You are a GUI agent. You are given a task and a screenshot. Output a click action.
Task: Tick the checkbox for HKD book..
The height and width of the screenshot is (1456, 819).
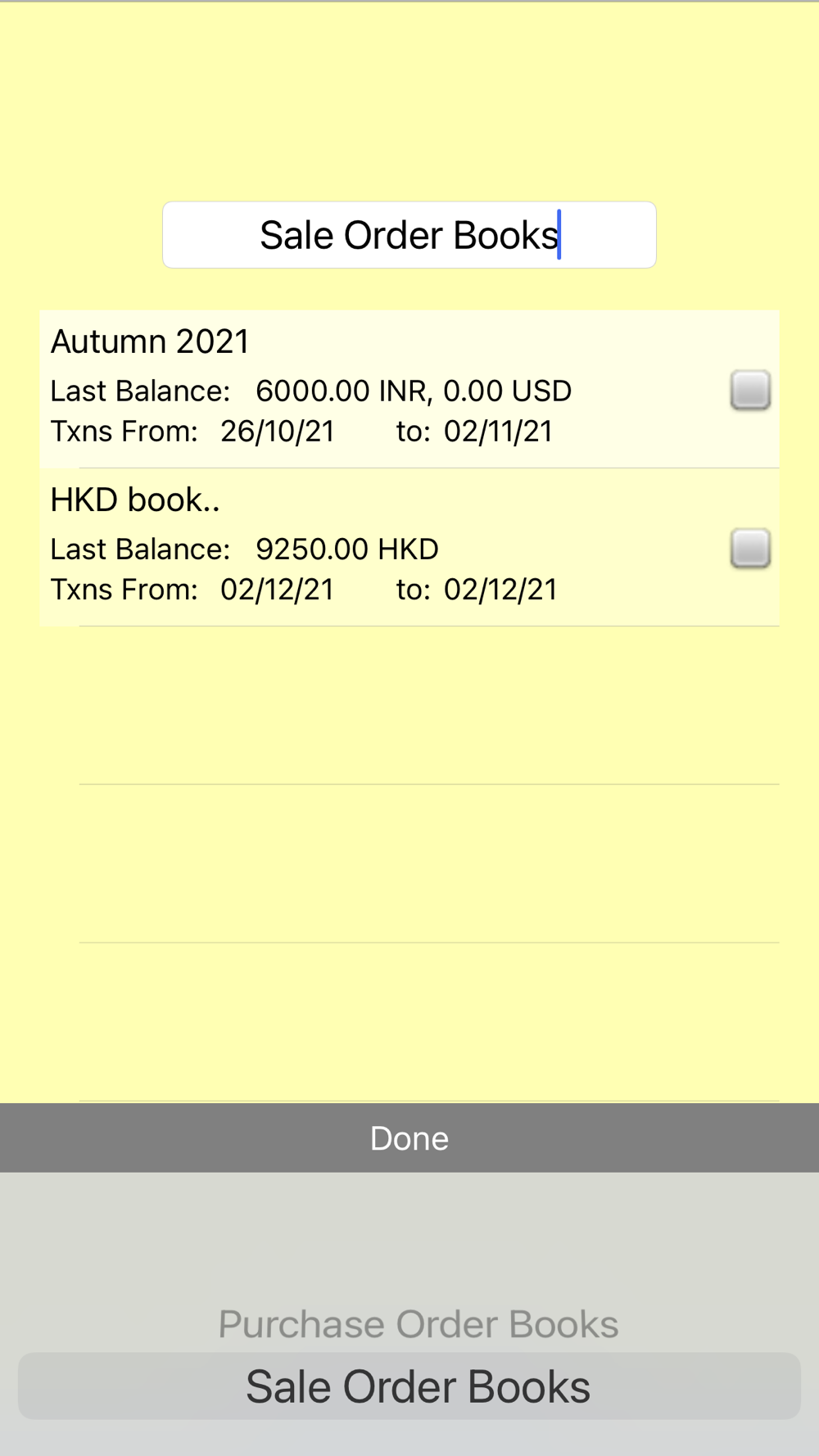[750, 548]
